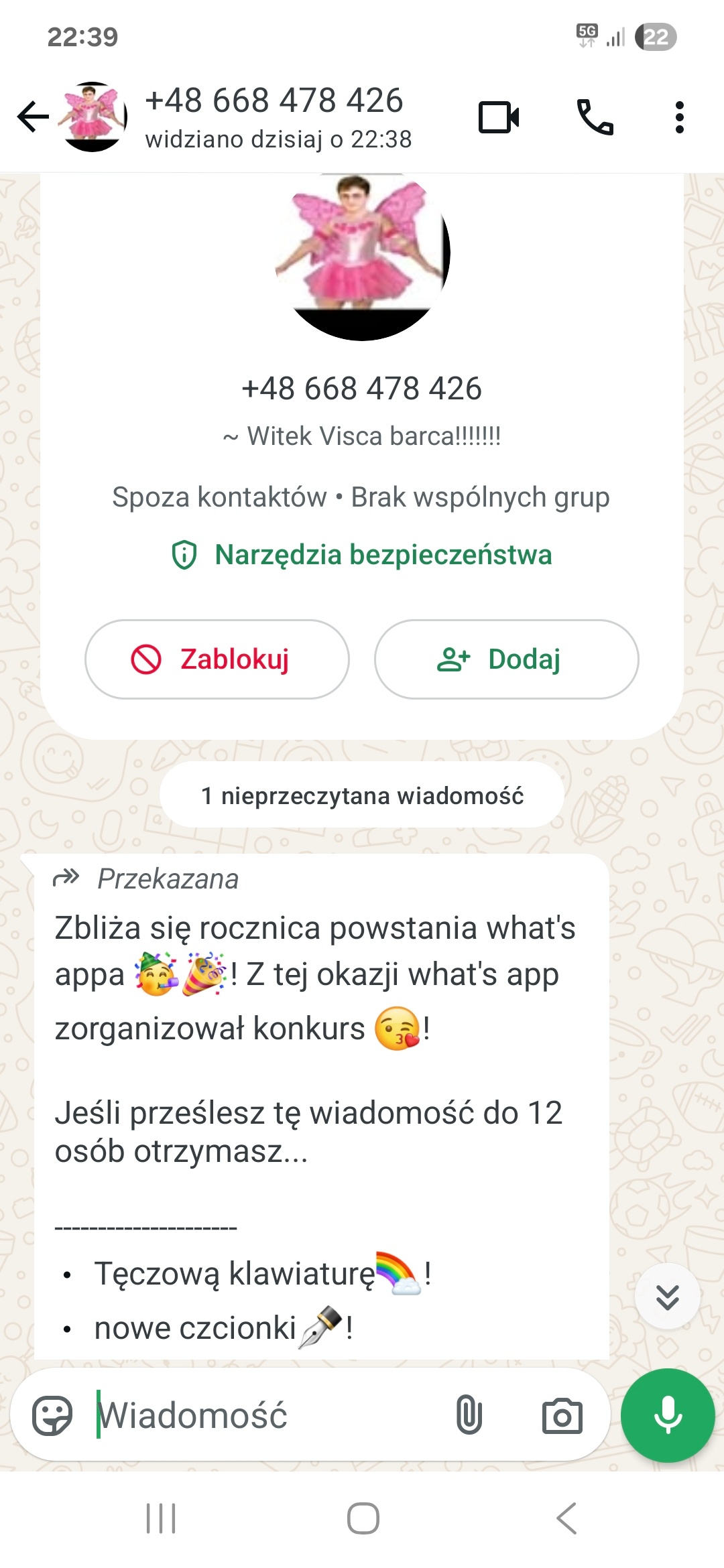724x1568 pixels.
Task: Open the three-dot overflow menu
Action: (679, 118)
